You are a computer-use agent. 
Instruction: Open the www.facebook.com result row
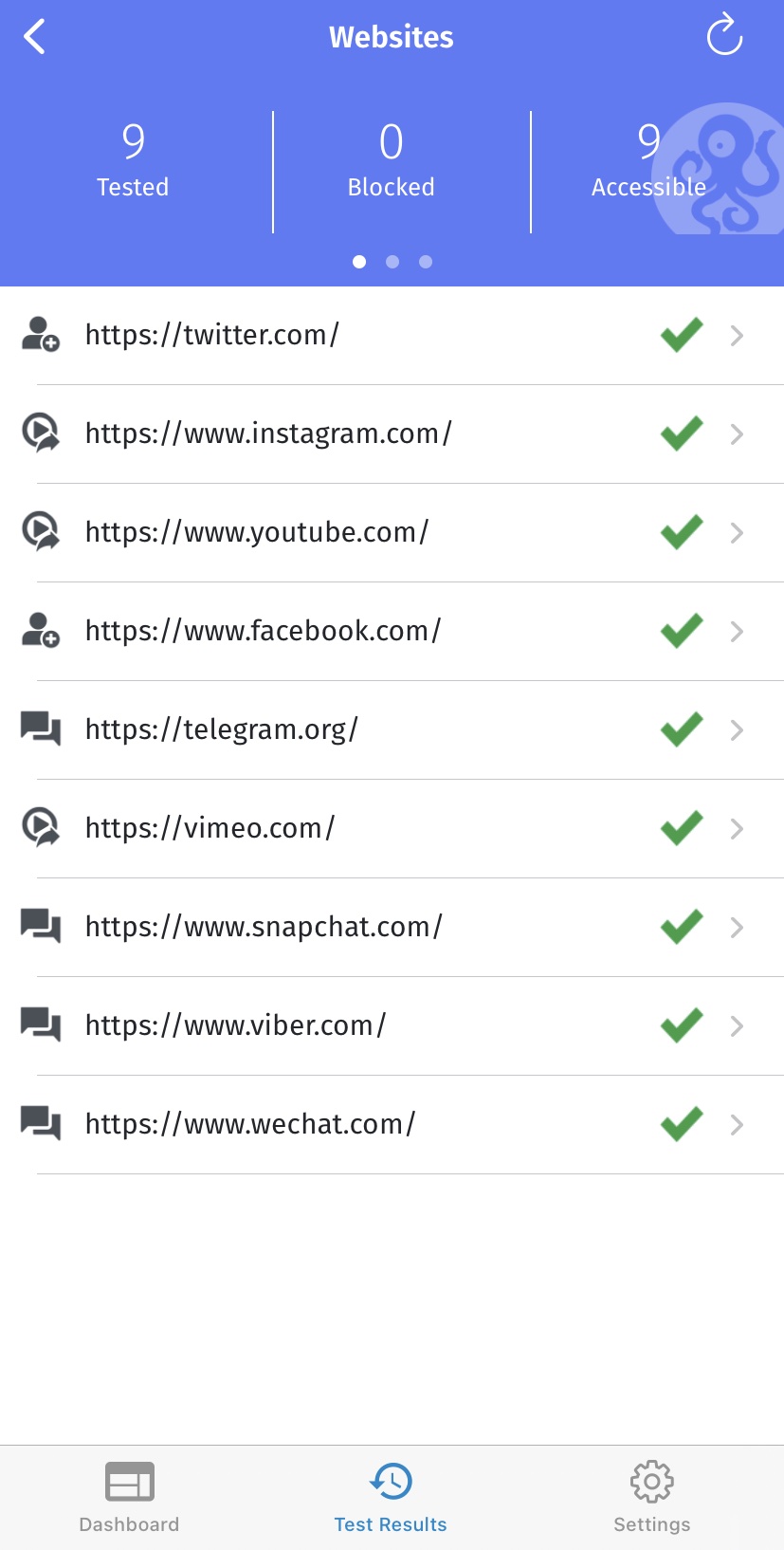[x=392, y=631]
